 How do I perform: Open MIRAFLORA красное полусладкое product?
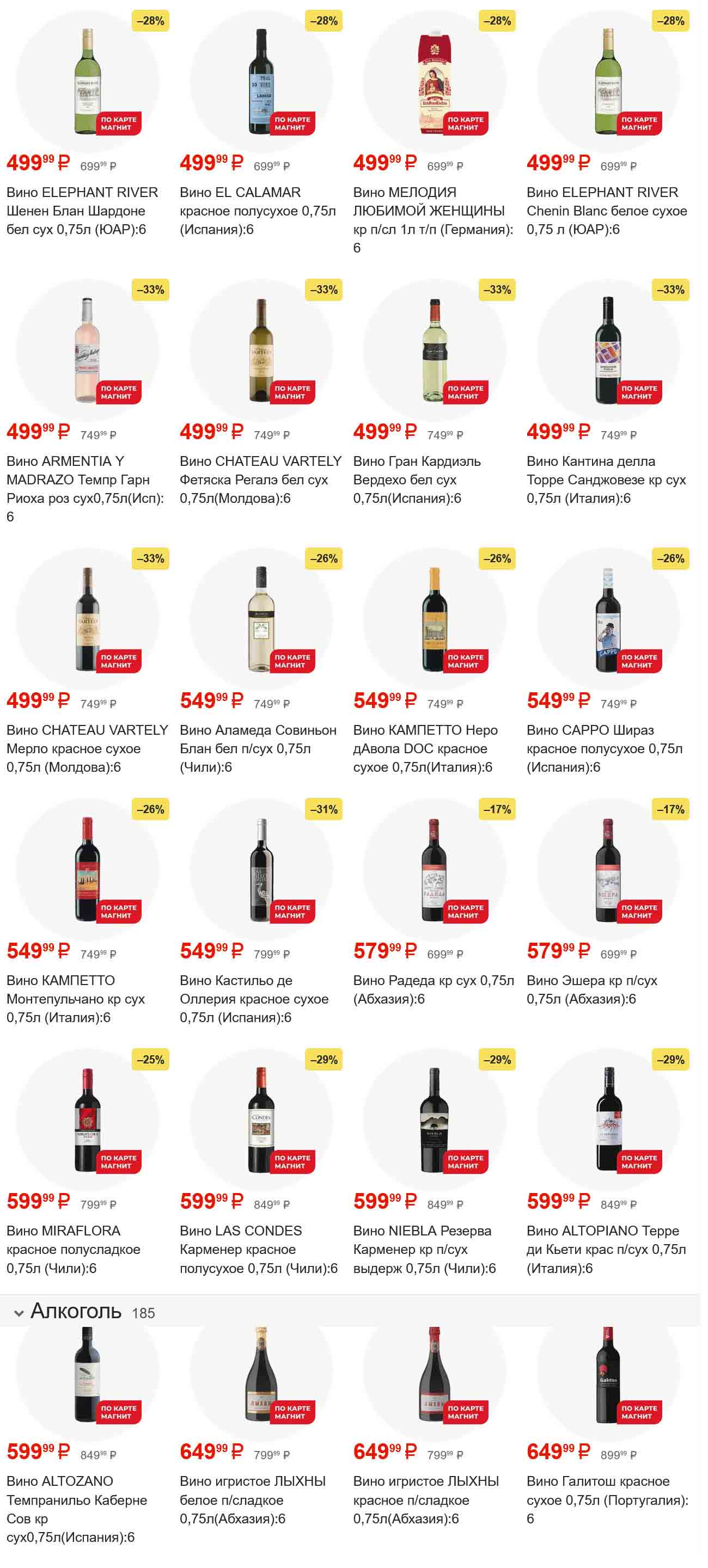click(x=73, y=1249)
